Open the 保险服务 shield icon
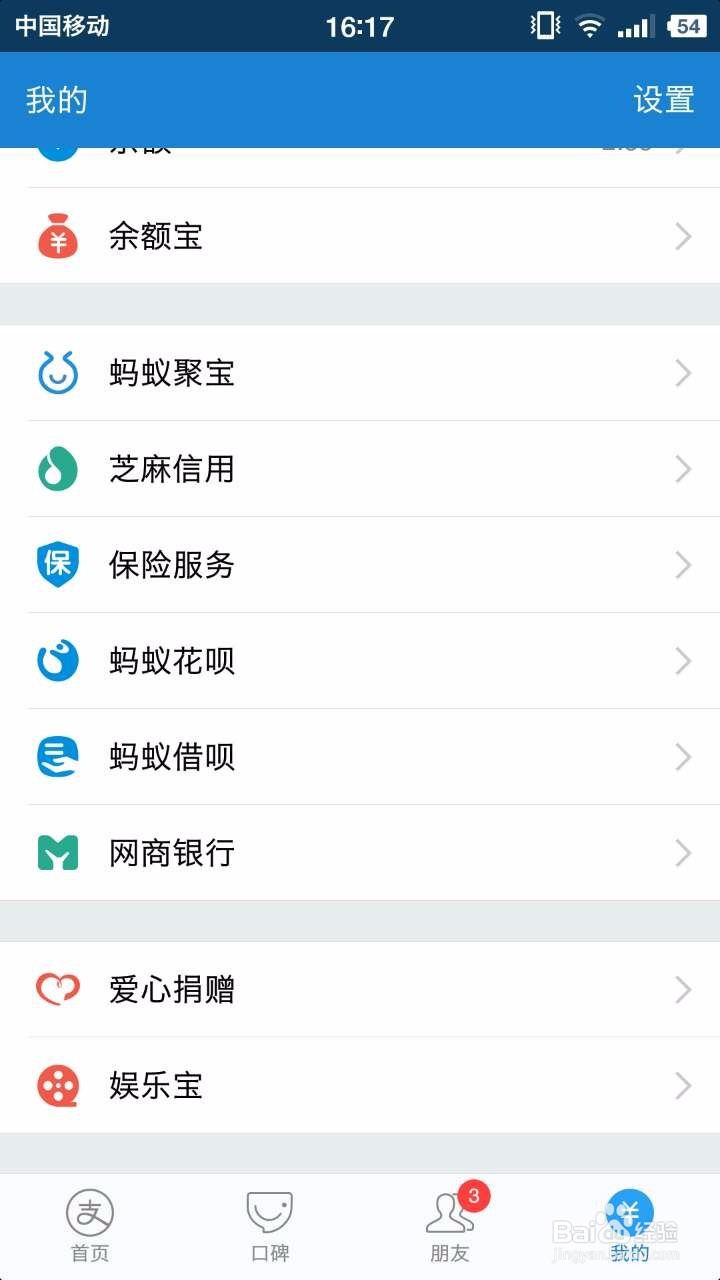The height and width of the screenshot is (1280, 720). [57, 565]
